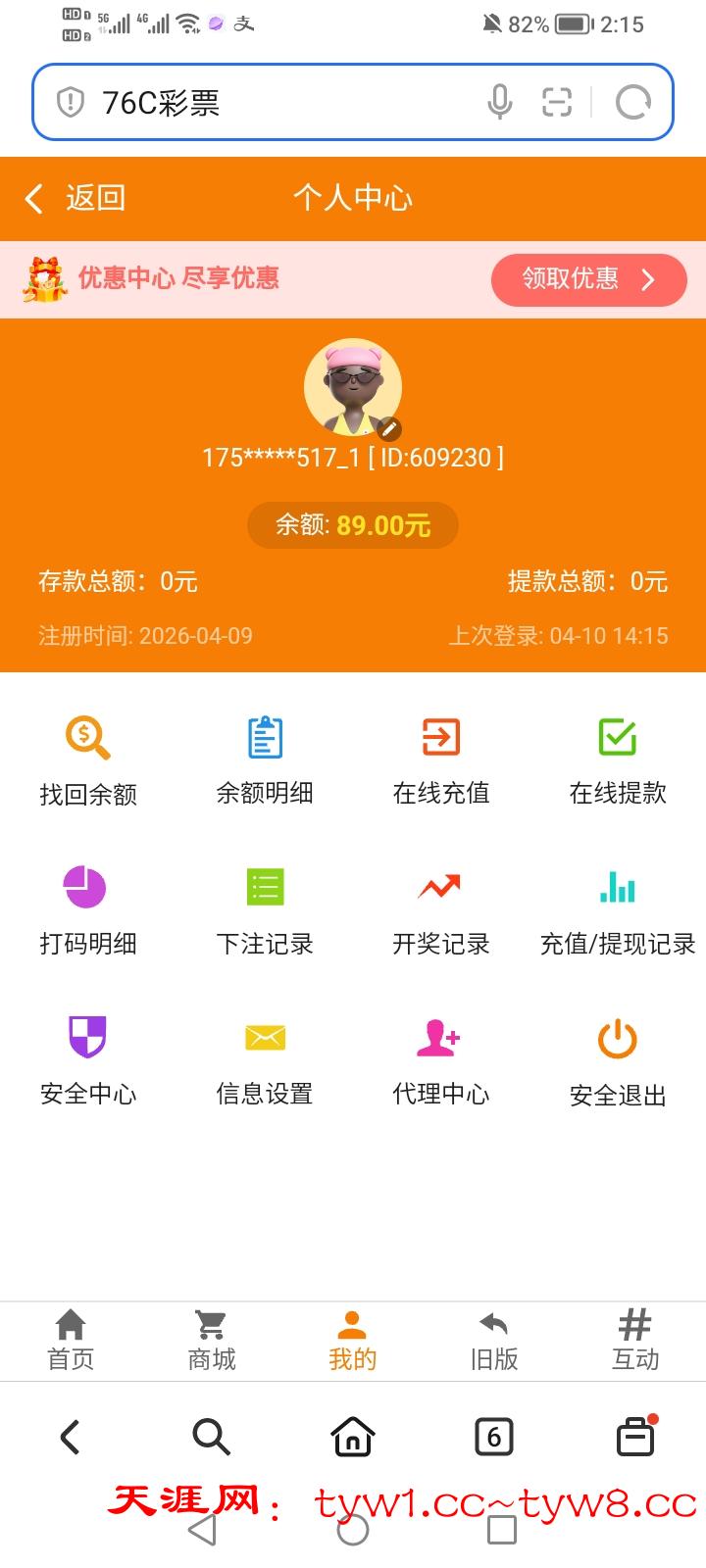Switch to the 首页 tab
The width and height of the screenshot is (706, 1568).
(x=71, y=1340)
